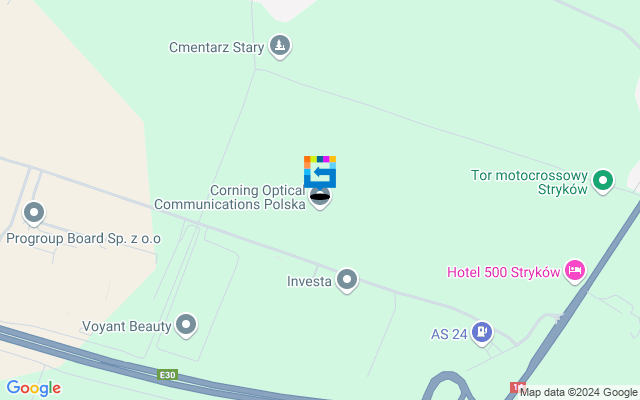Tap the AS 24 gas station marker
Image resolution: width=640 pixels, height=400 pixels.
[482, 331]
